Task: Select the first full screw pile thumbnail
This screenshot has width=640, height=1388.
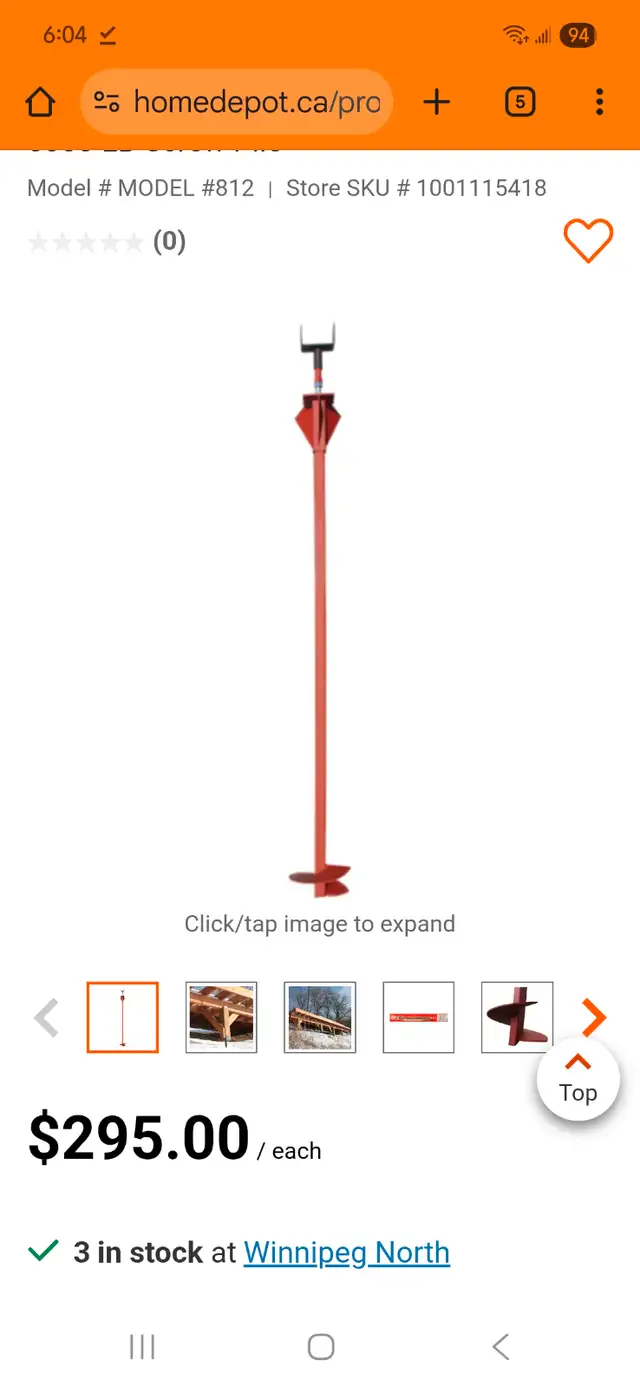Action: coord(122,1017)
